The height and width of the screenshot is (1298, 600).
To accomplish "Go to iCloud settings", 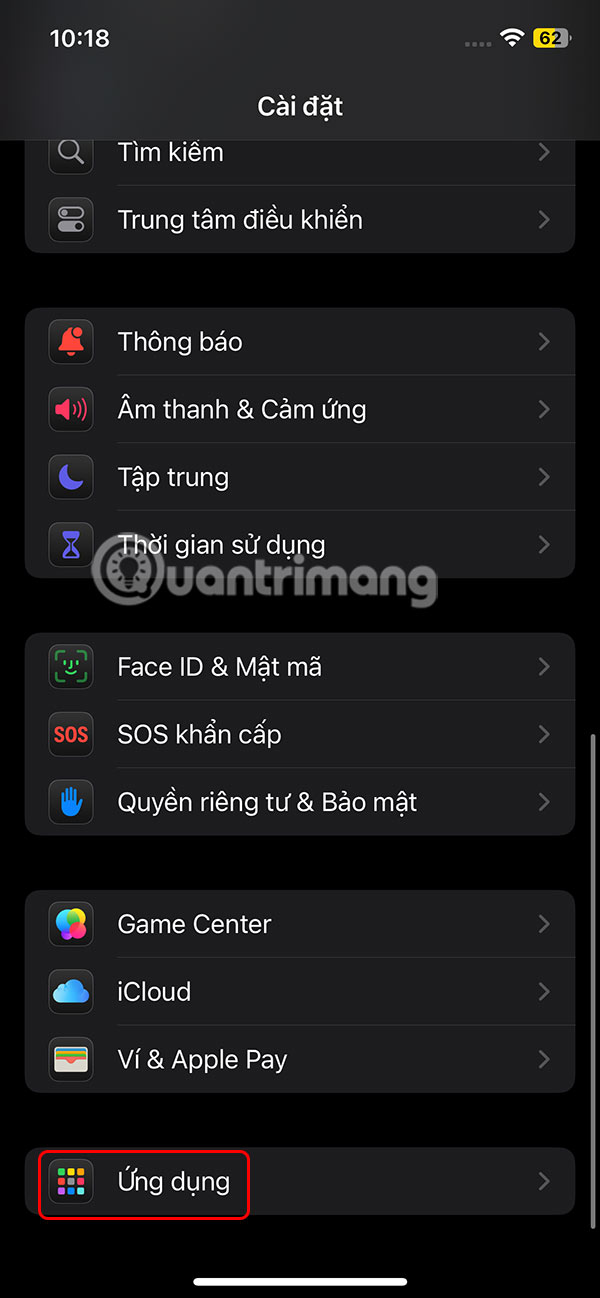I will point(300,992).
